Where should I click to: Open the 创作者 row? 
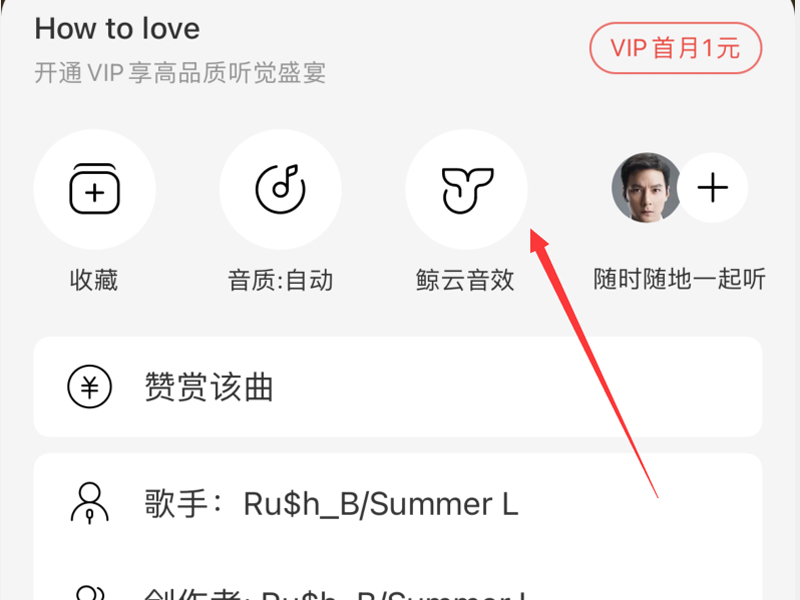click(x=398, y=590)
